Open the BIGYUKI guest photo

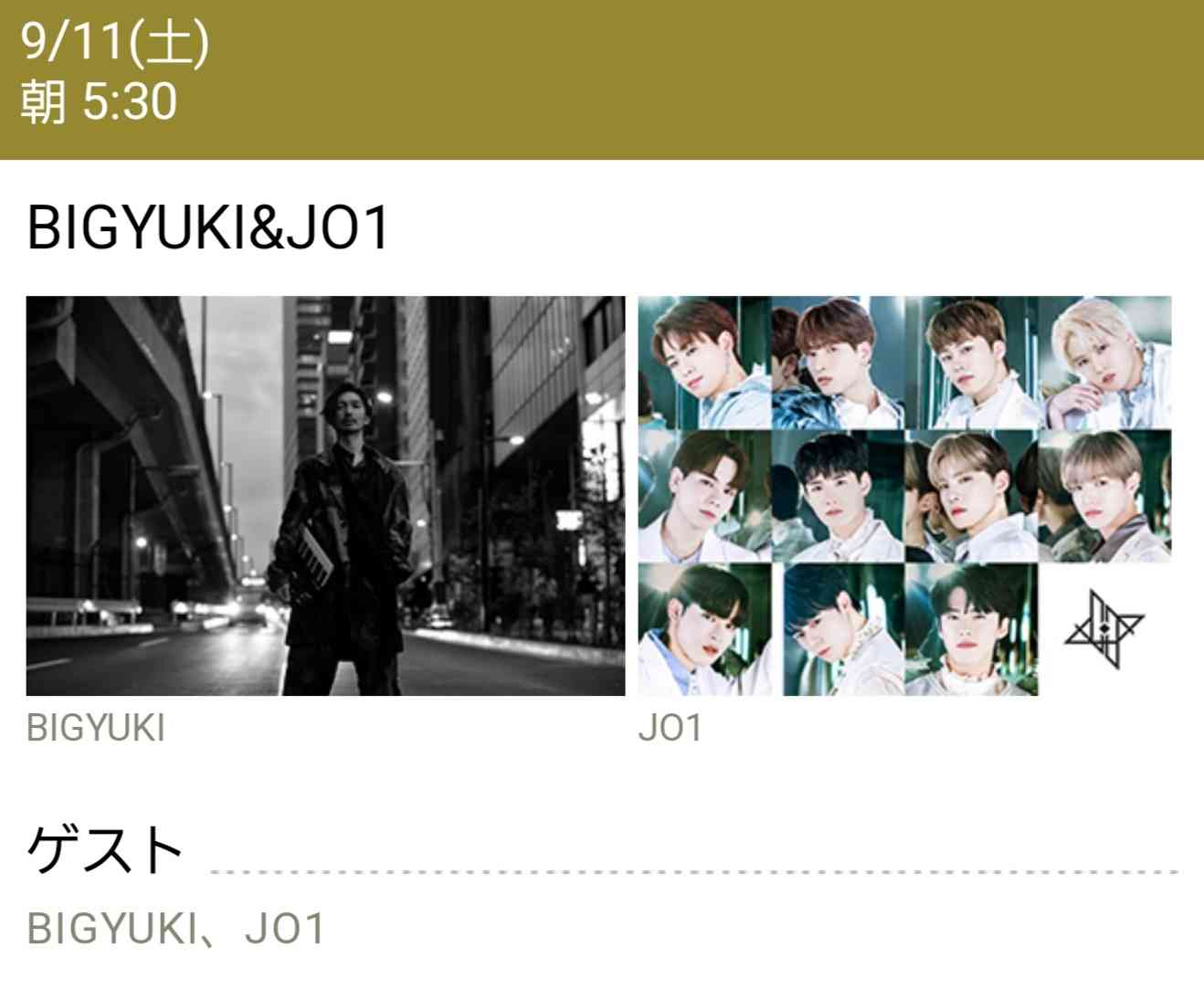pyautogui.click(x=325, y=496)
